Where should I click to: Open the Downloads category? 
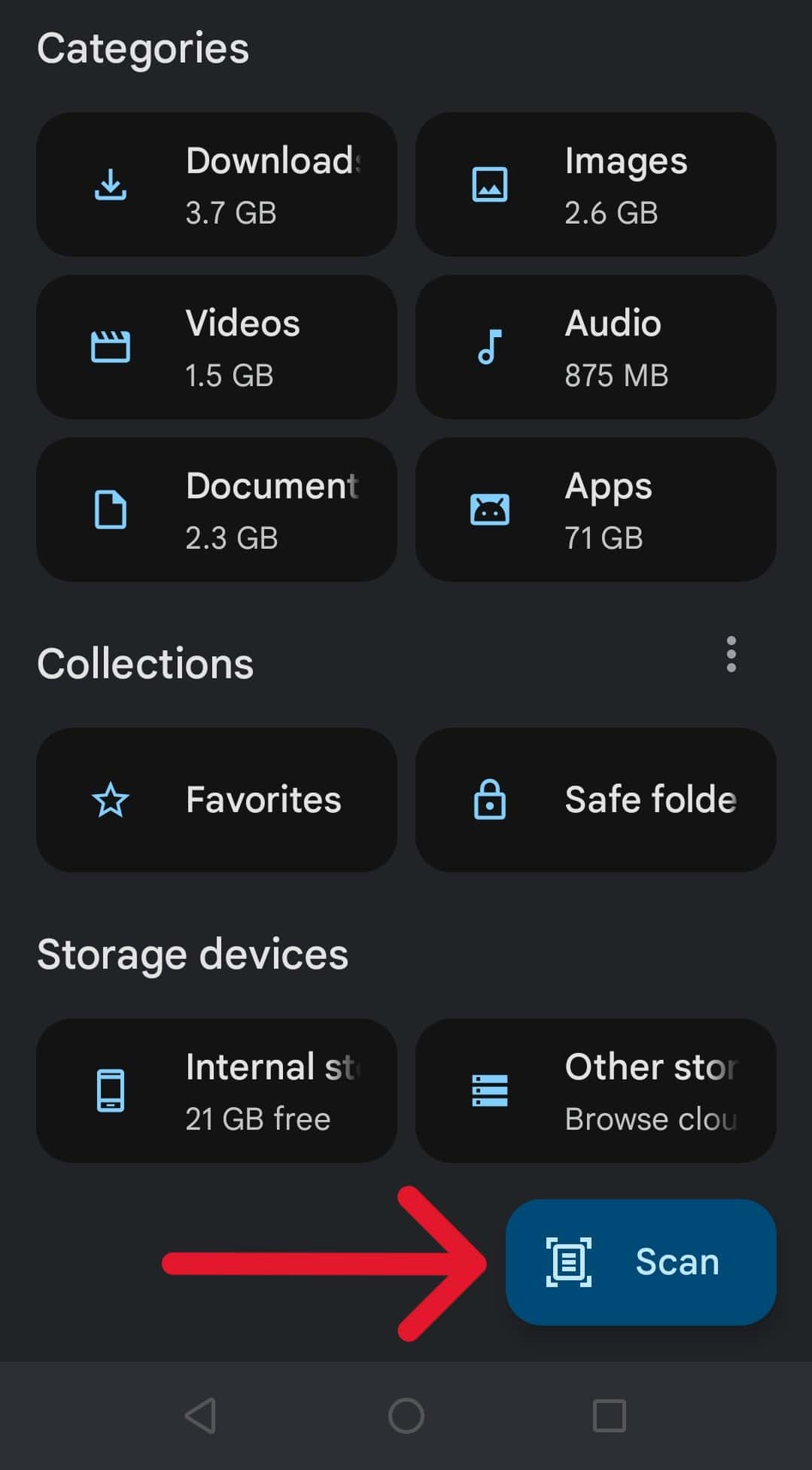pos(216,185)
